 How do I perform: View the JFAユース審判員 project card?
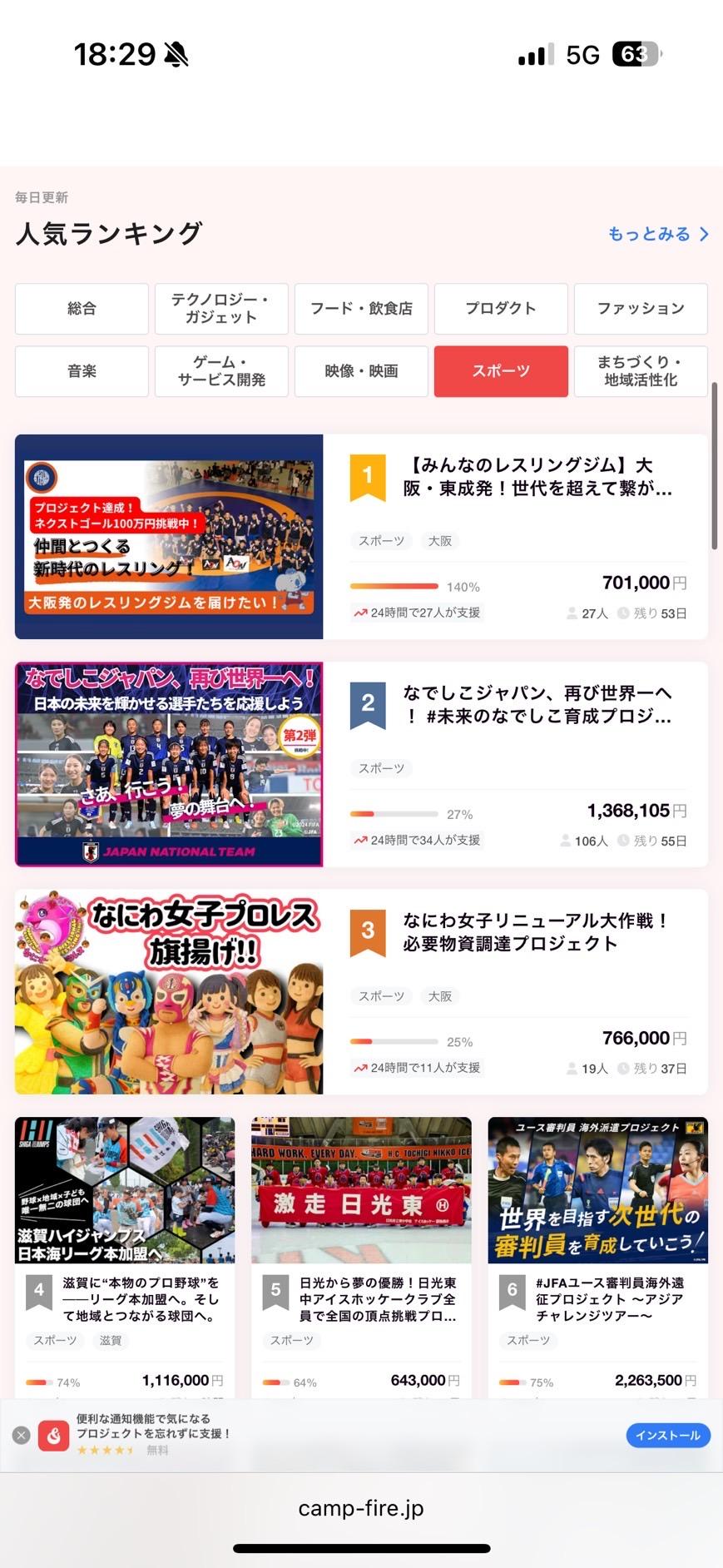click(x=597, y=1248)
